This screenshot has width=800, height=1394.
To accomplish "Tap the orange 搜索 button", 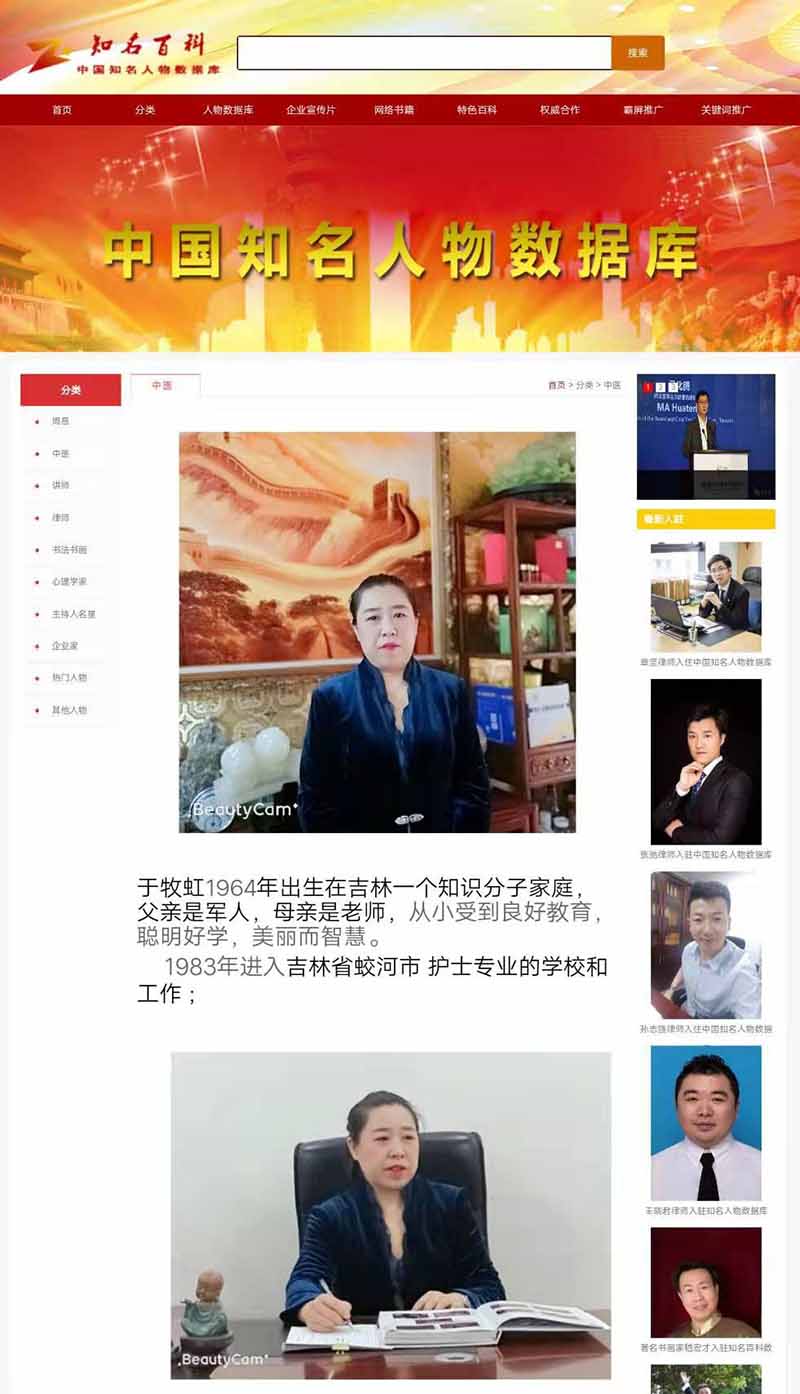I will click(637, 53).
